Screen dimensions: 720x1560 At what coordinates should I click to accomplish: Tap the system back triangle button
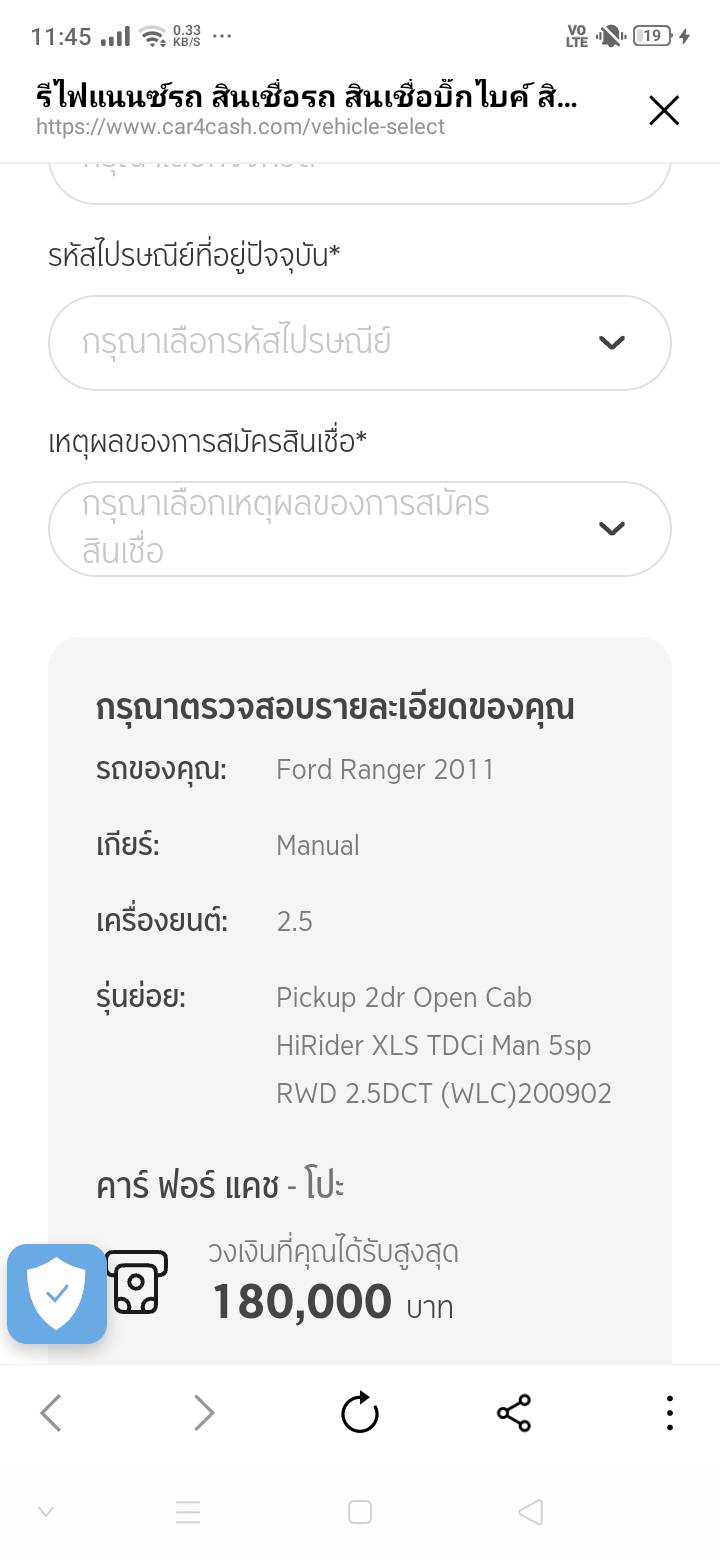[531, 1512]
